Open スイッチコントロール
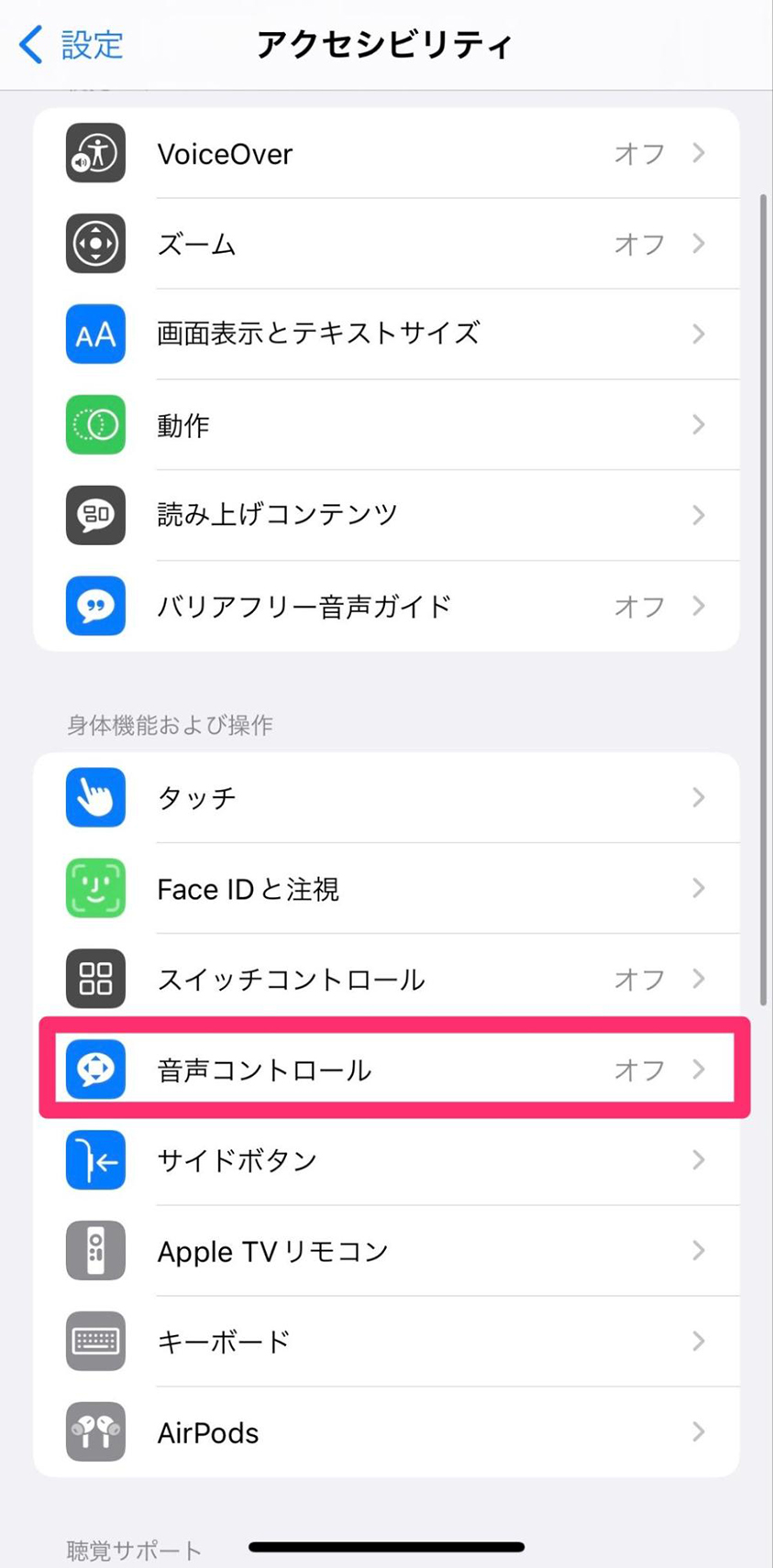 coord(385,979)
